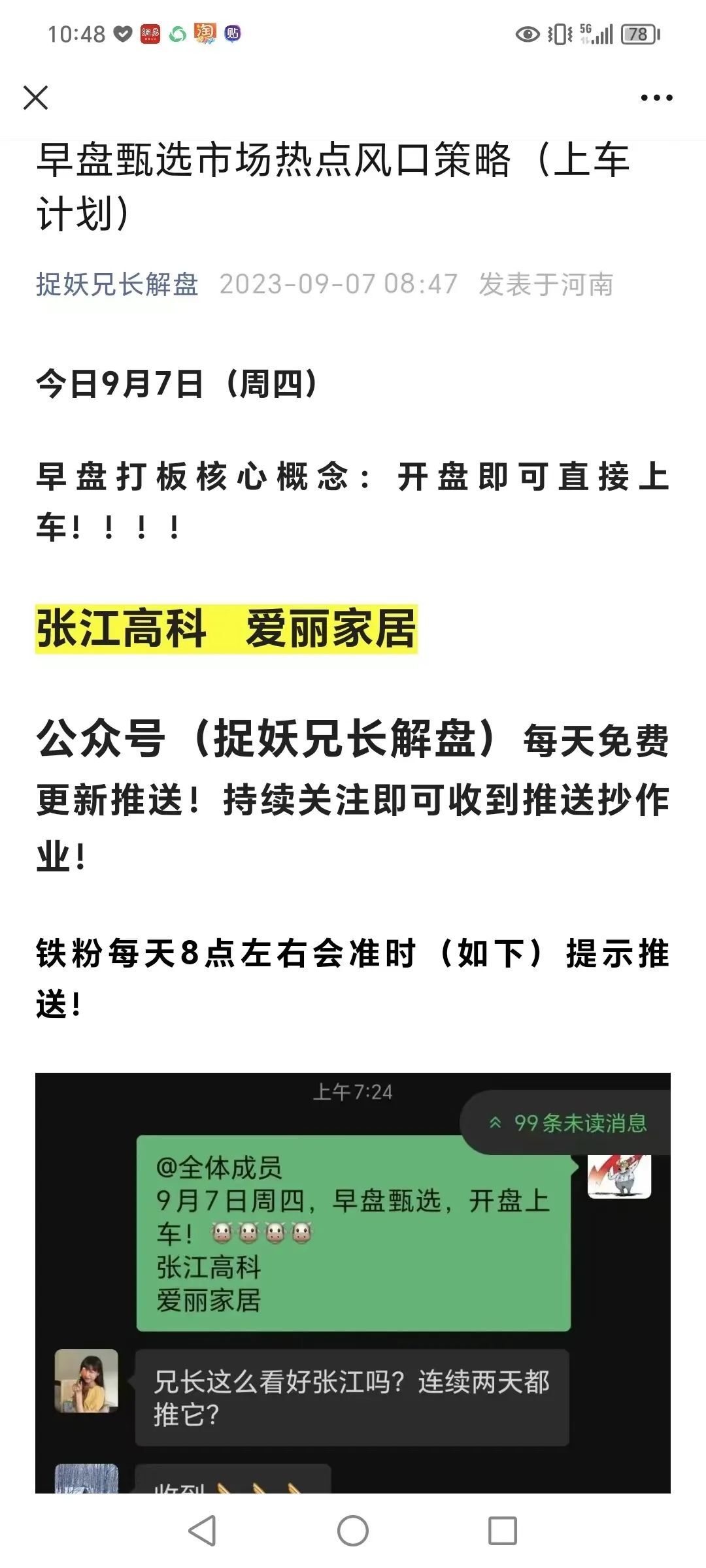The height and width of the screenshot is (1568, 706).
Task: View the embedded chat screenshot image
Action: pyautogui.click(x=353, y=1282)
